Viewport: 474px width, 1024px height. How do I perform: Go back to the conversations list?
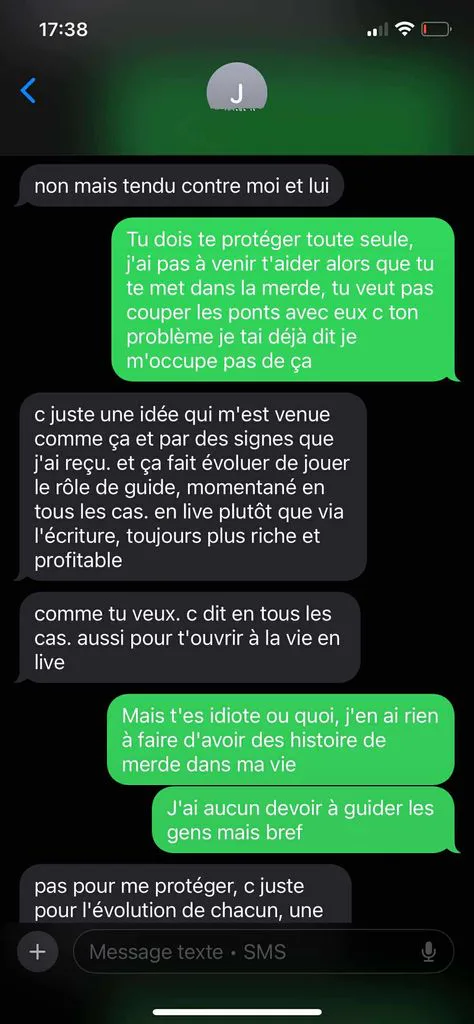tap(28, 91)
